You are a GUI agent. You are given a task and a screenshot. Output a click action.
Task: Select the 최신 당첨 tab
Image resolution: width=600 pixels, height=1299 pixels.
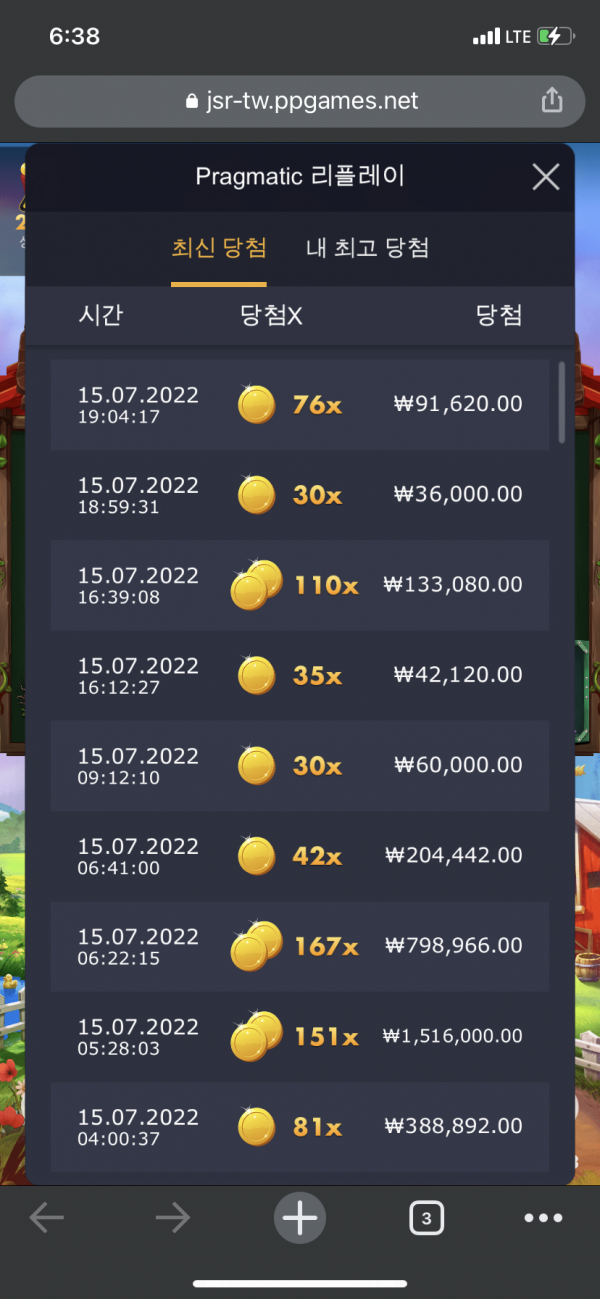[219, 249]
